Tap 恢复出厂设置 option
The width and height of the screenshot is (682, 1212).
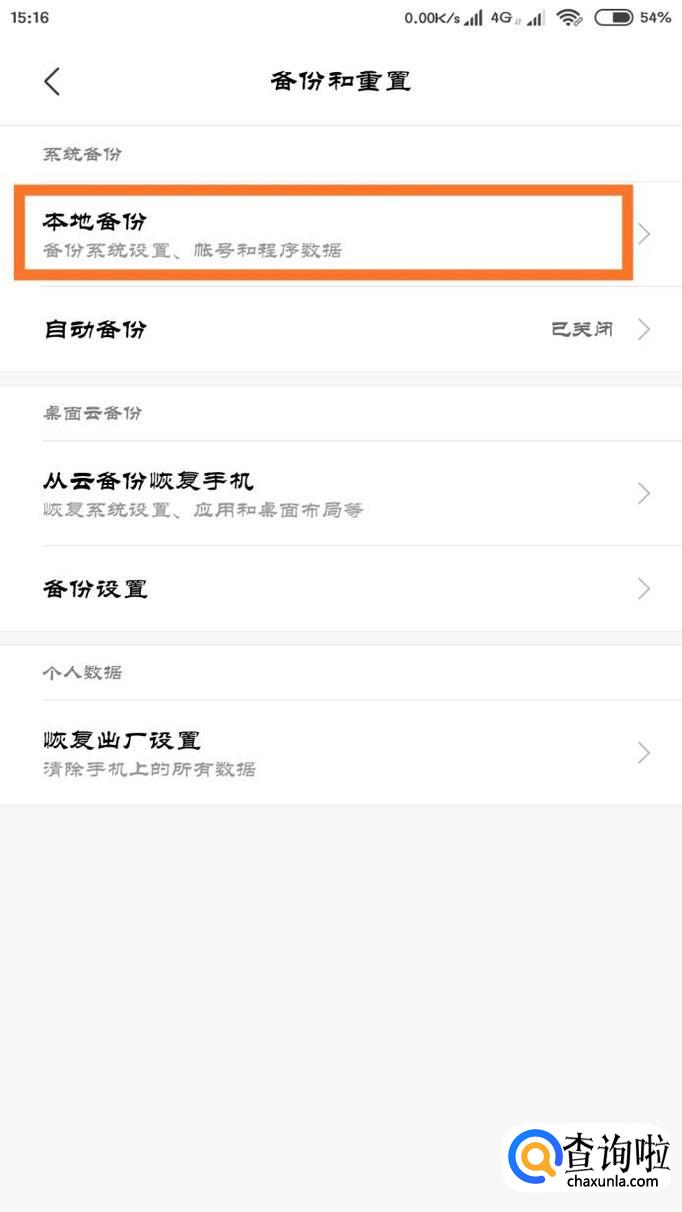[340, 752]
